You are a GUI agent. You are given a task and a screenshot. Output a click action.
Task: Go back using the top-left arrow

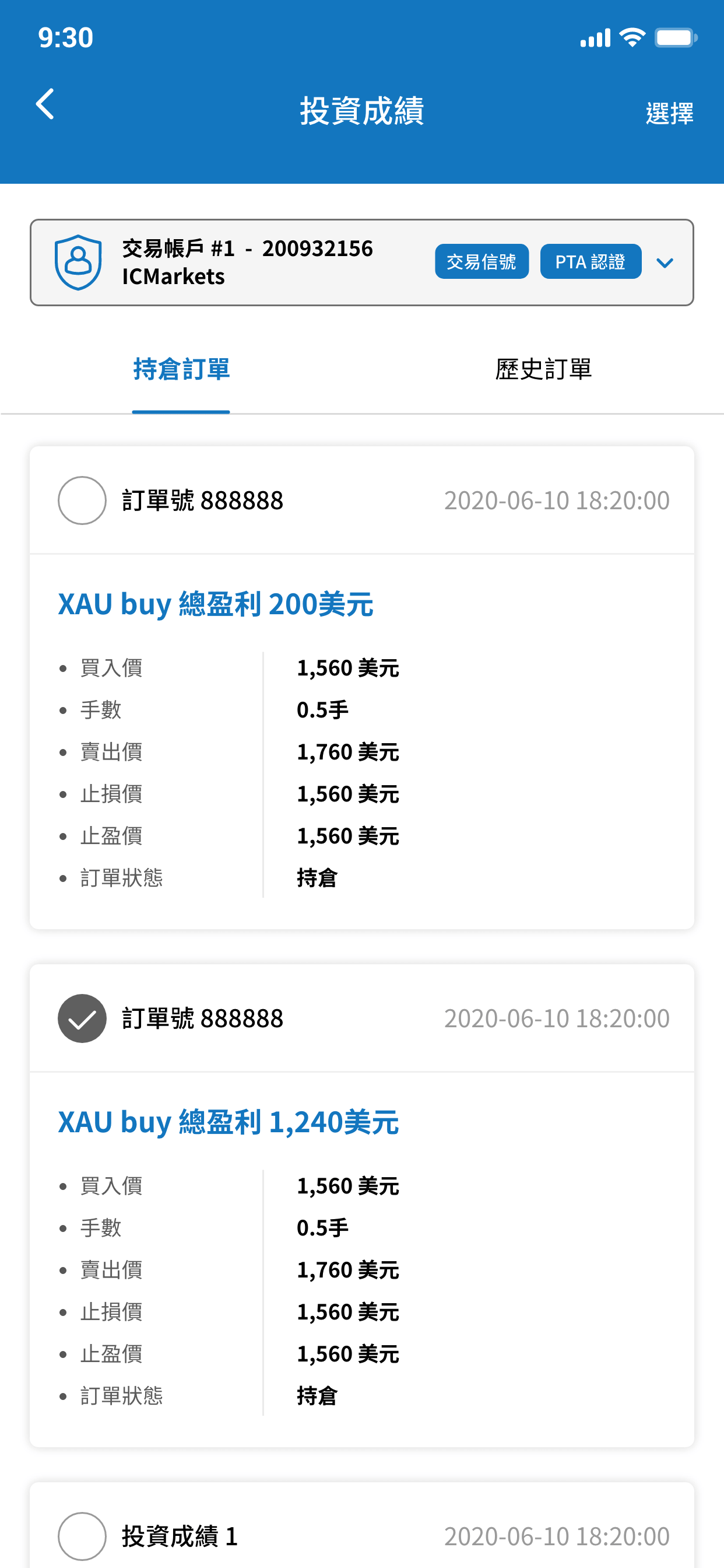pyautogui.click(x=45, y=104)
